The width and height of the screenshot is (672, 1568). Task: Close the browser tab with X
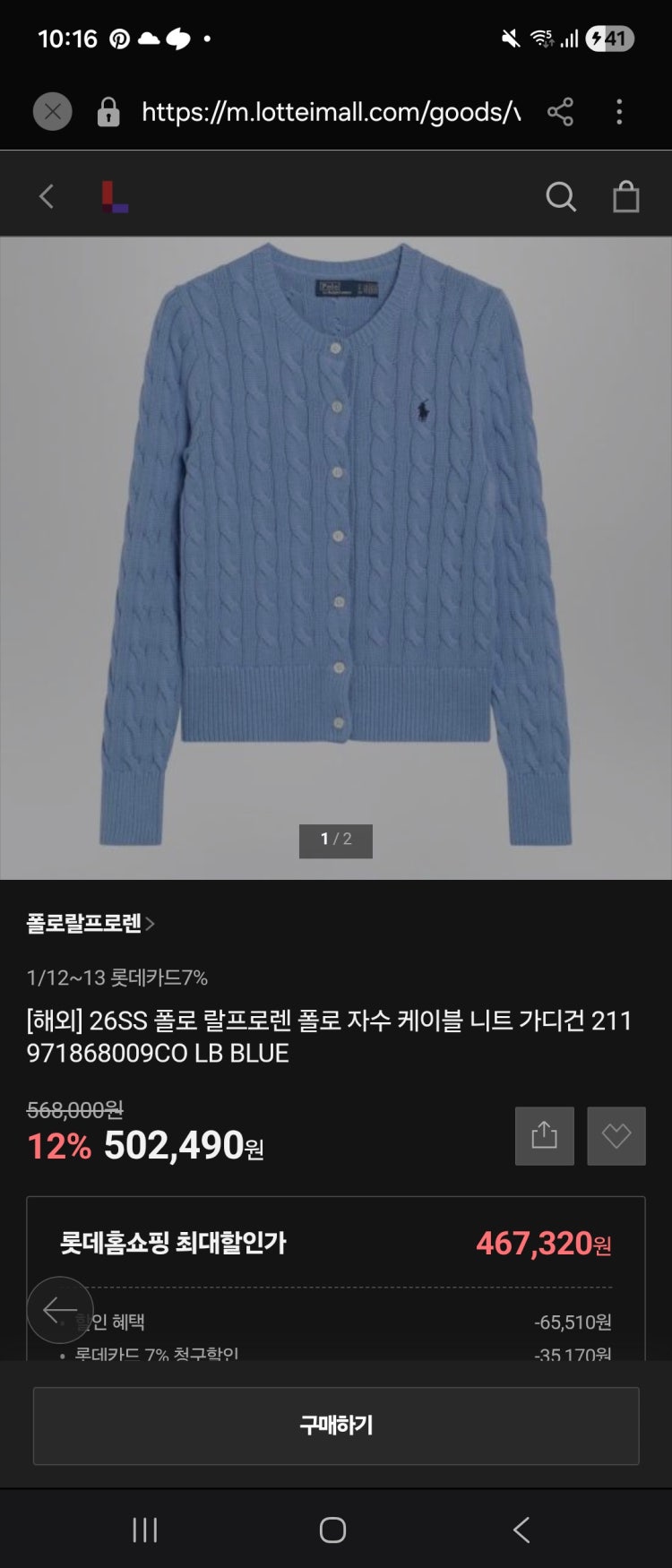[x=52, y=112]
